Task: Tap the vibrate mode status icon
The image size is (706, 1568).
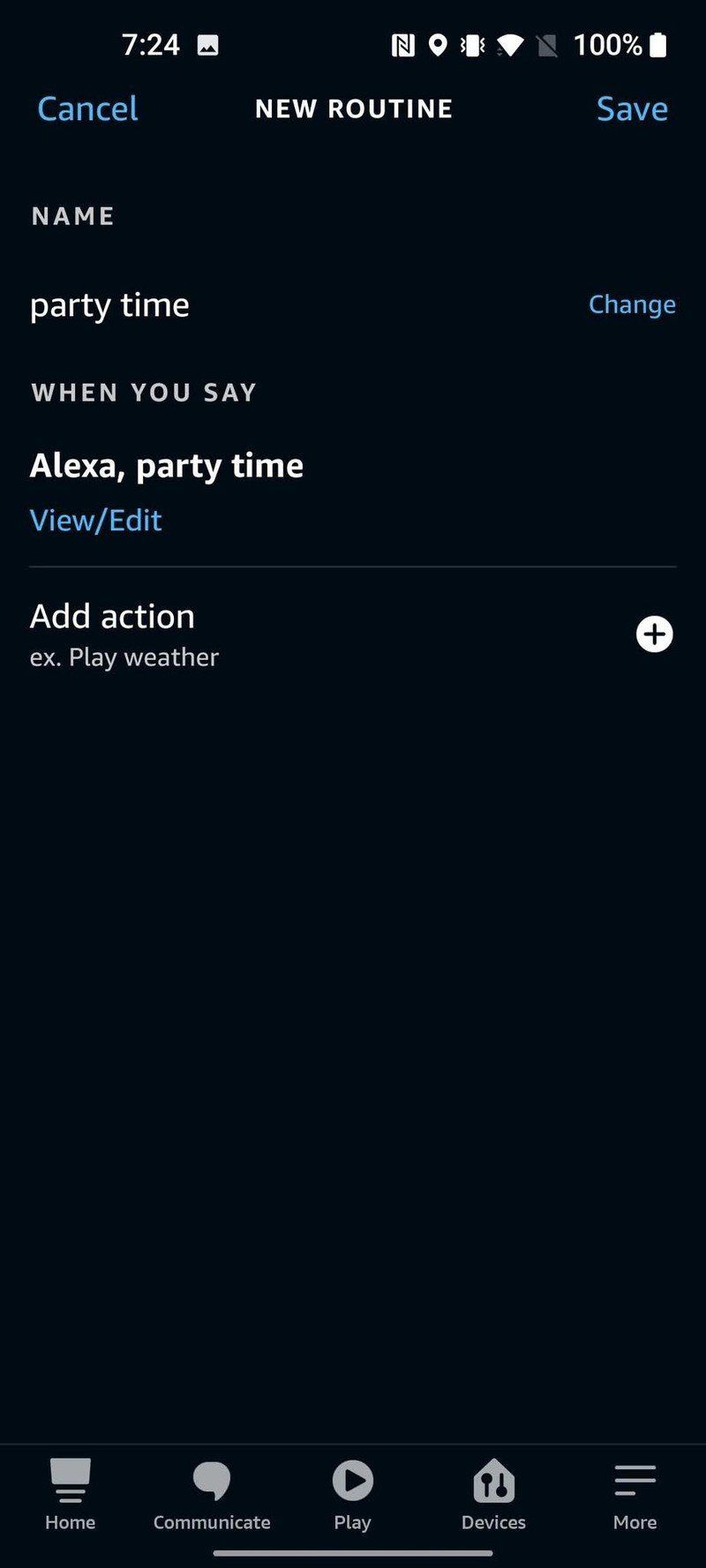Action: click(x=470, y=45)
